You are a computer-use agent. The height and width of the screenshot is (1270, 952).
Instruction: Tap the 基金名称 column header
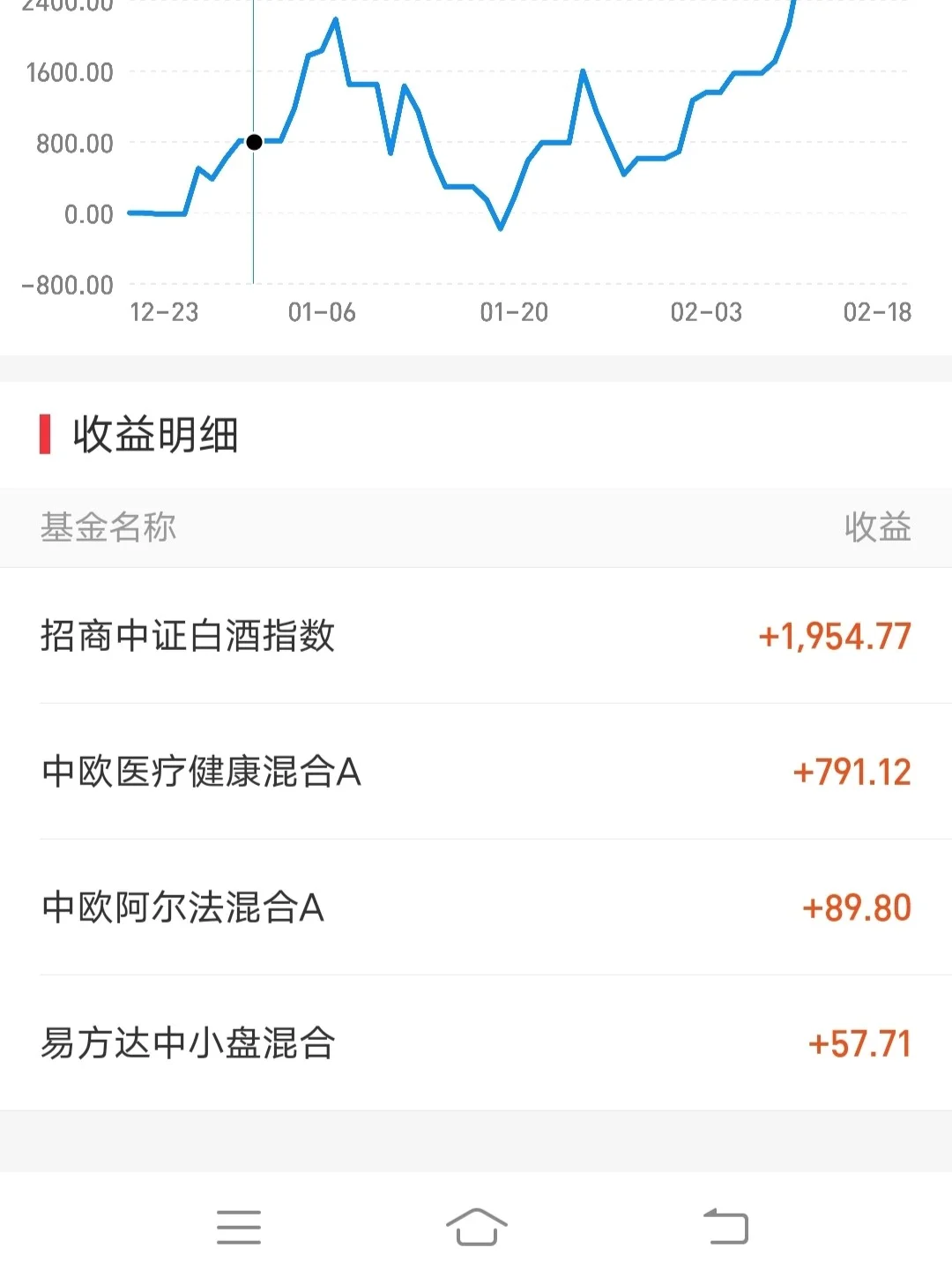[109, 527]
